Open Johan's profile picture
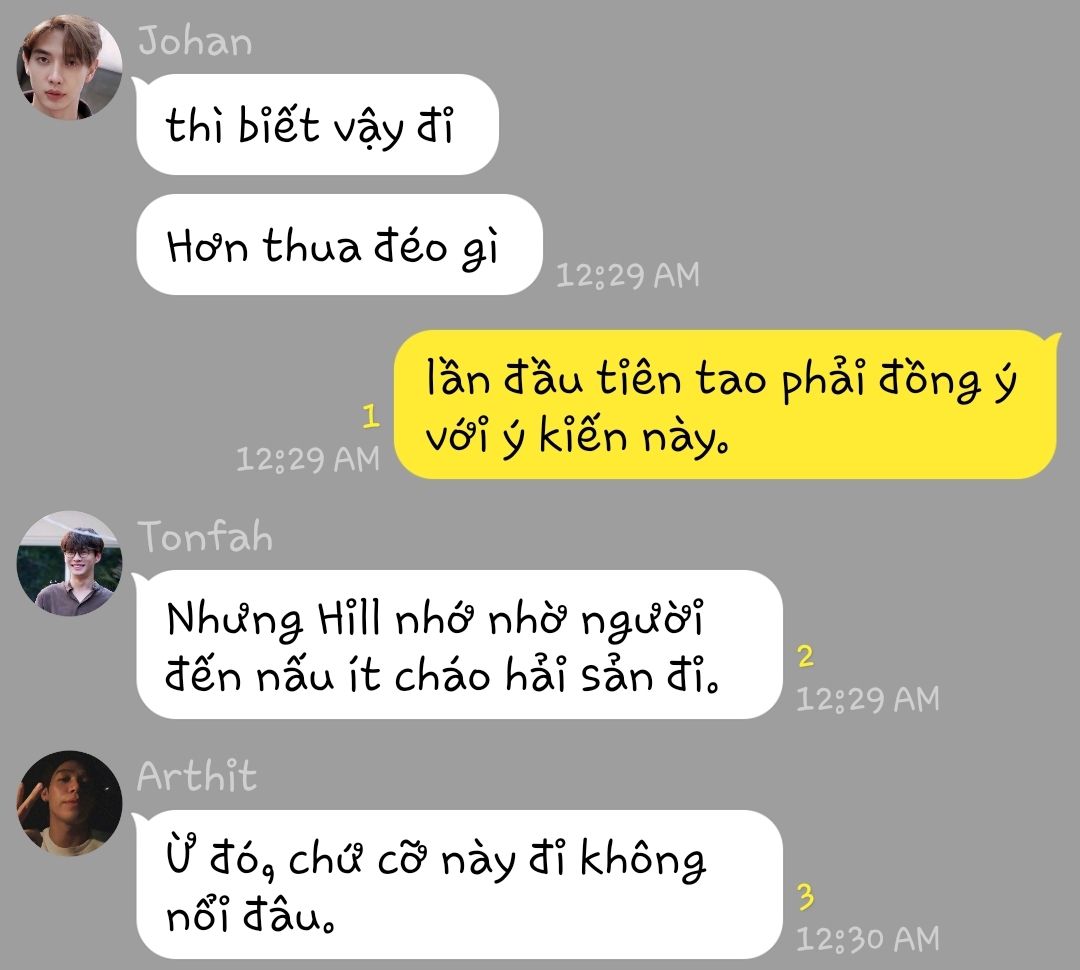The image size is (1080, 970). 69,67
